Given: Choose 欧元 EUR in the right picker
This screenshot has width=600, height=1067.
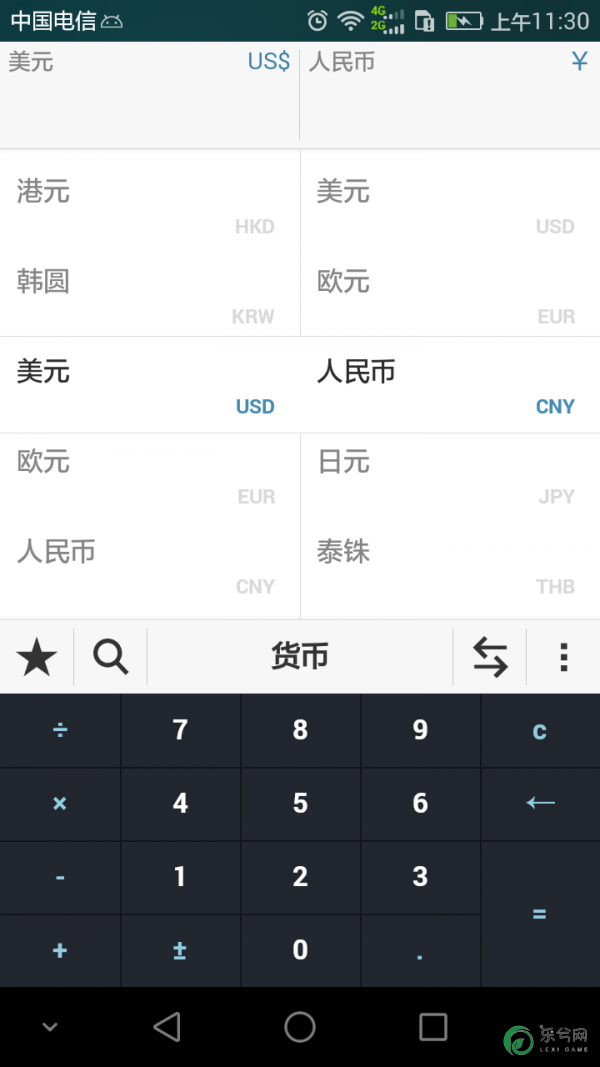Looking at the screenshot, I should (450, 294).
